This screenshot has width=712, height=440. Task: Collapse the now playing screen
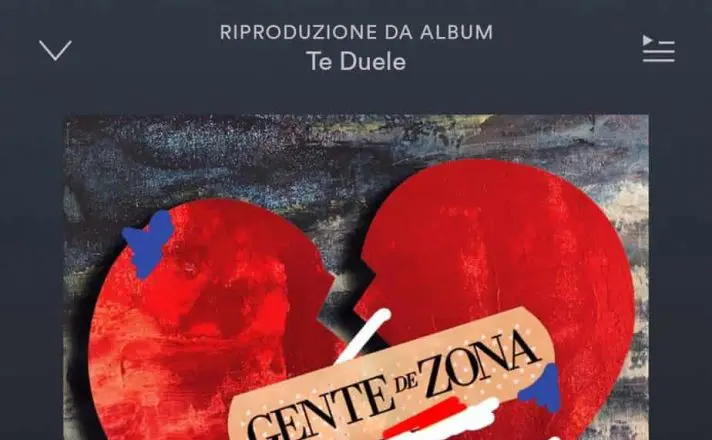point(55,50)
